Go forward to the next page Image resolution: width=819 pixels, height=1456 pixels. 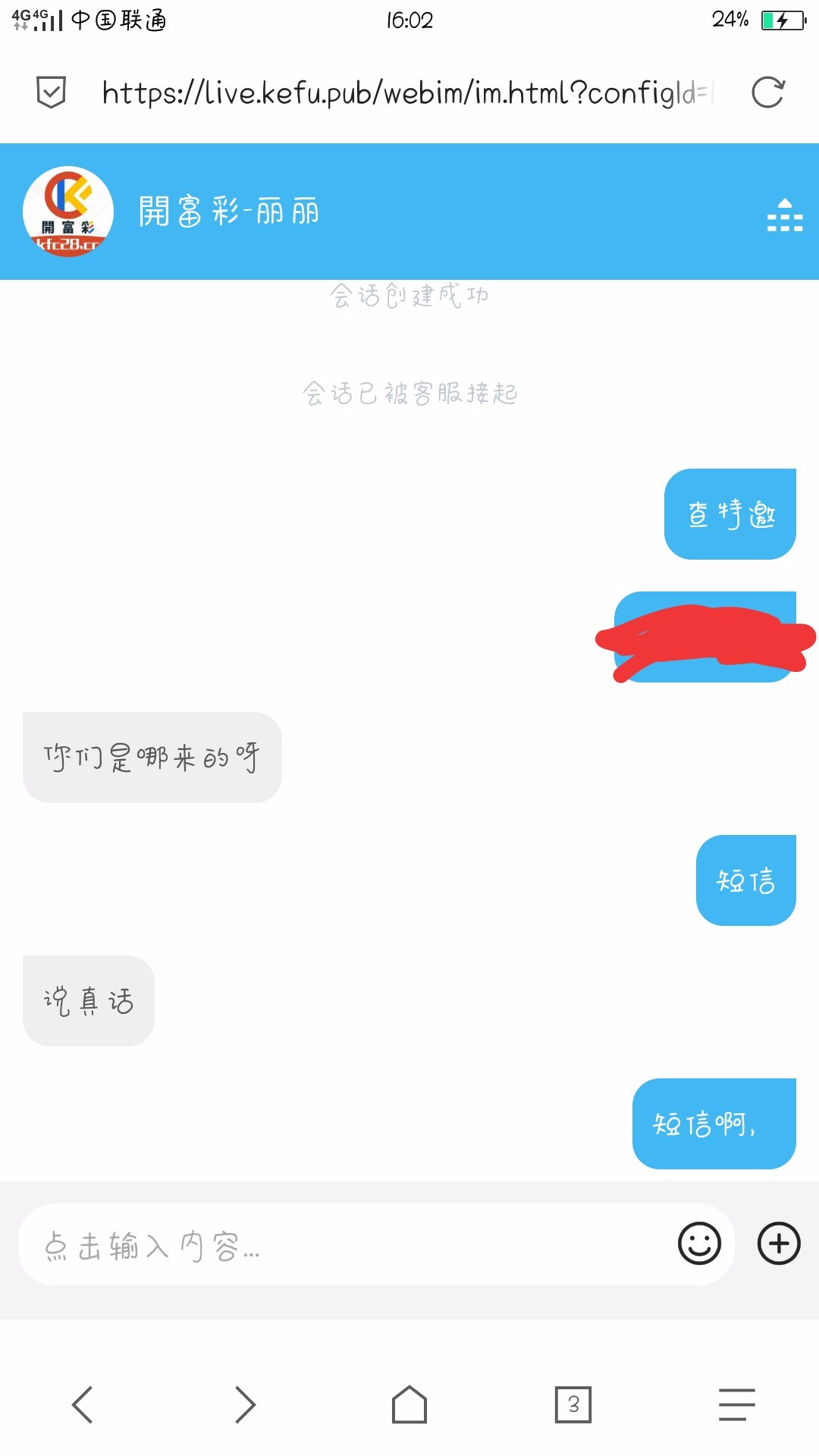(x=245, y=1404)
